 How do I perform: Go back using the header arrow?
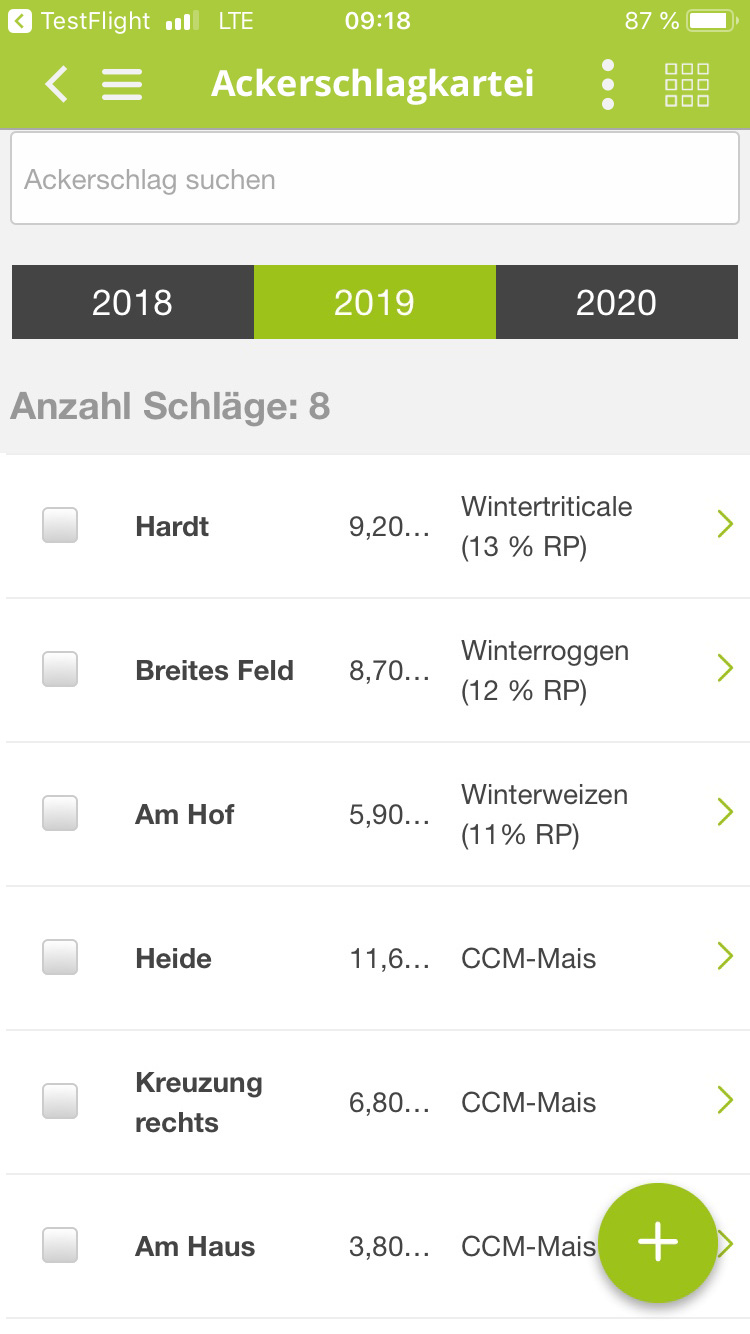[57, 84]
